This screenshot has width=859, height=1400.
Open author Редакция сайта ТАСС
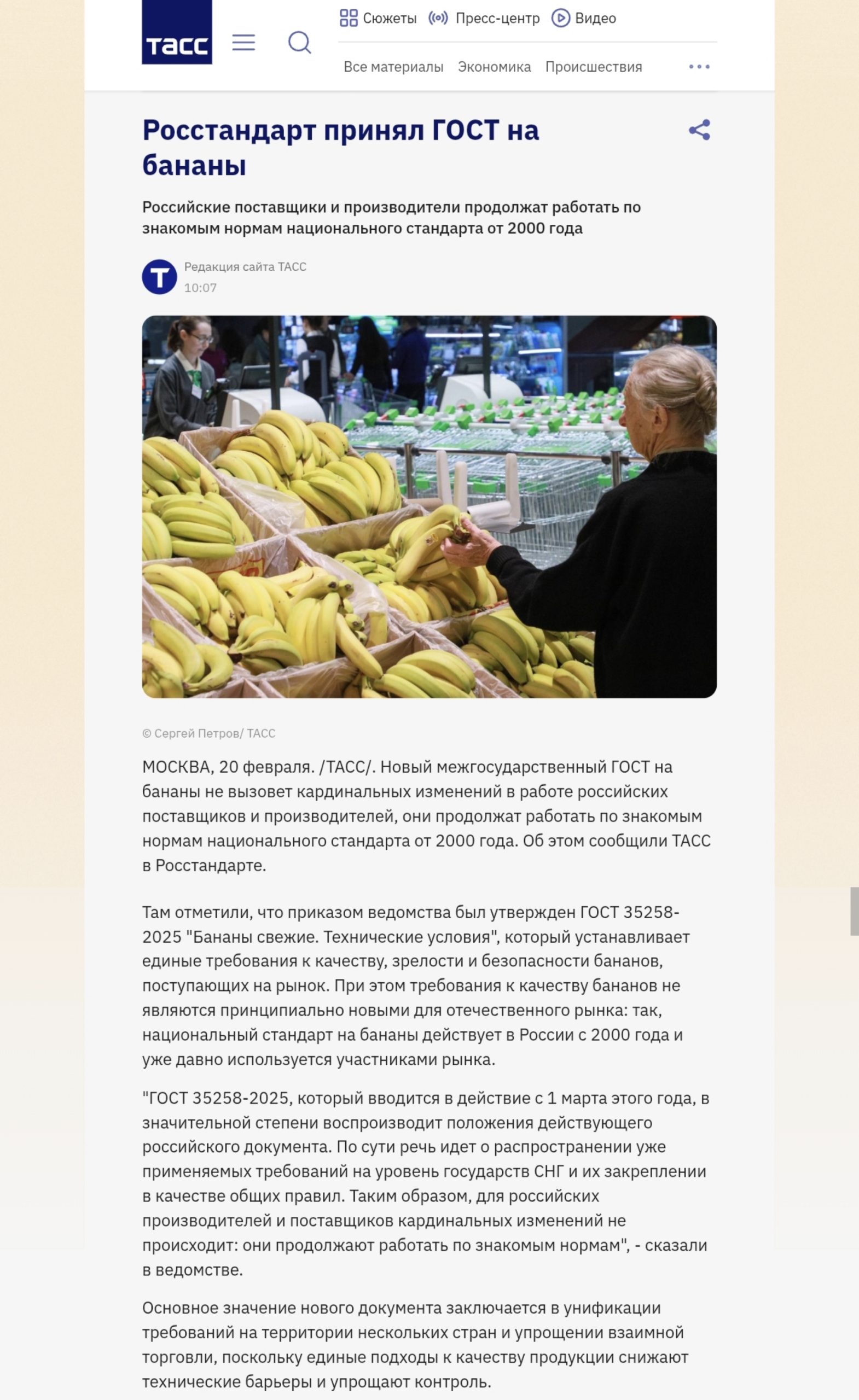click(x=245, y=267)
